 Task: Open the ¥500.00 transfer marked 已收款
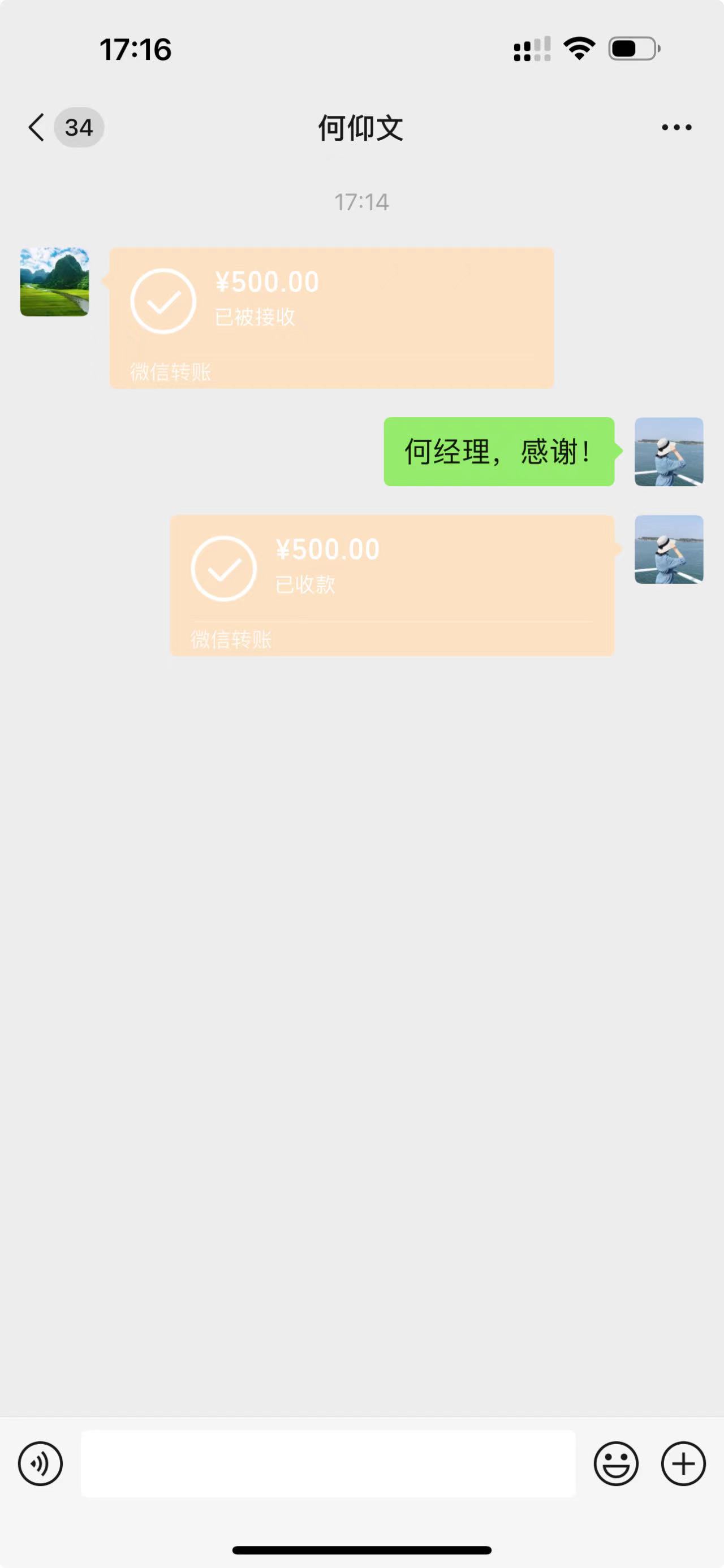click(x=391, y=585)
